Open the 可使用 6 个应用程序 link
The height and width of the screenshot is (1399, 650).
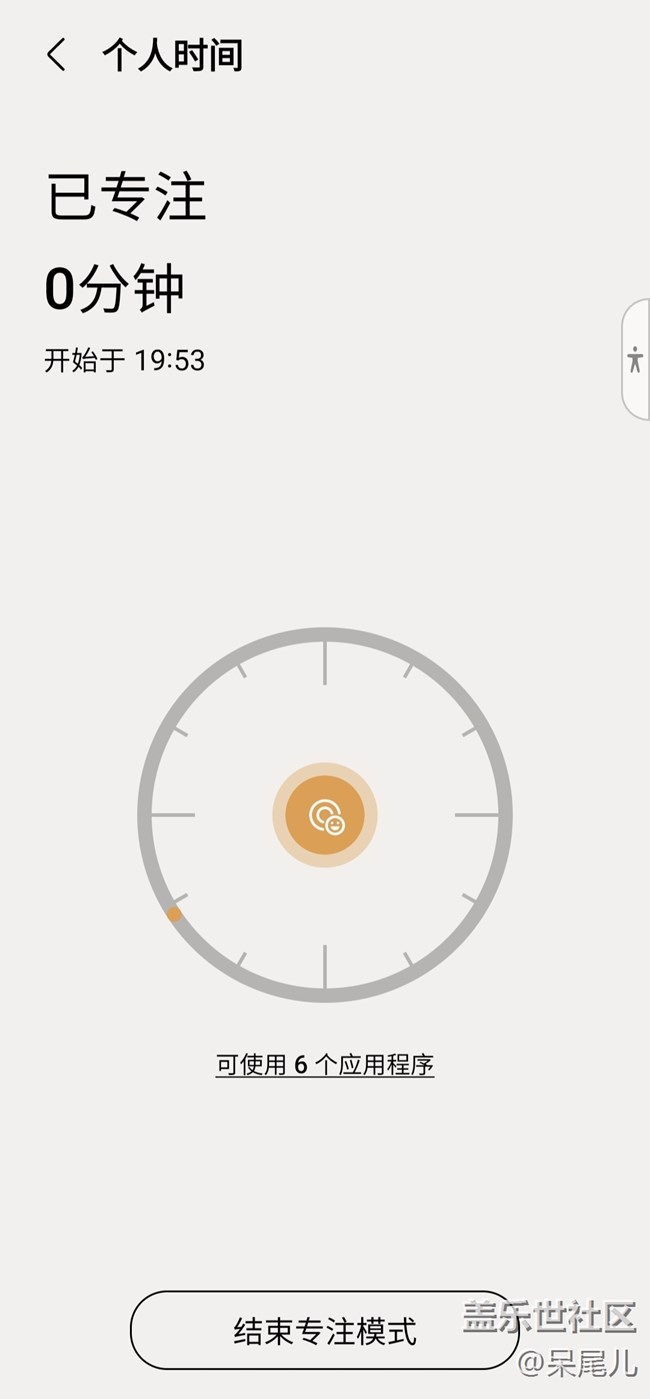(325, 1064)
